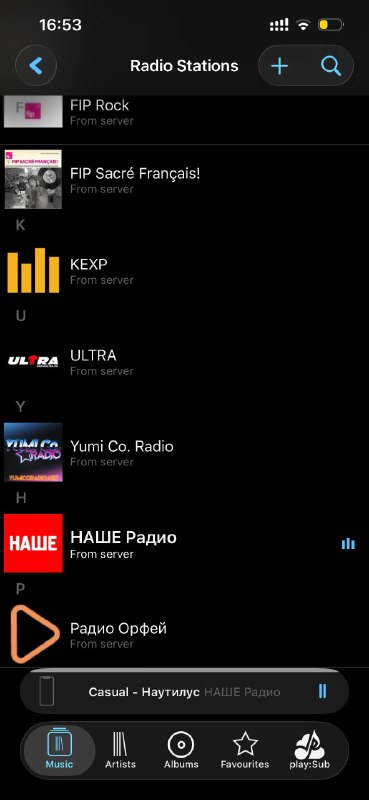Select the НАШЕ Радио station row
Screen dimensions: 369x800
(184, 543)
